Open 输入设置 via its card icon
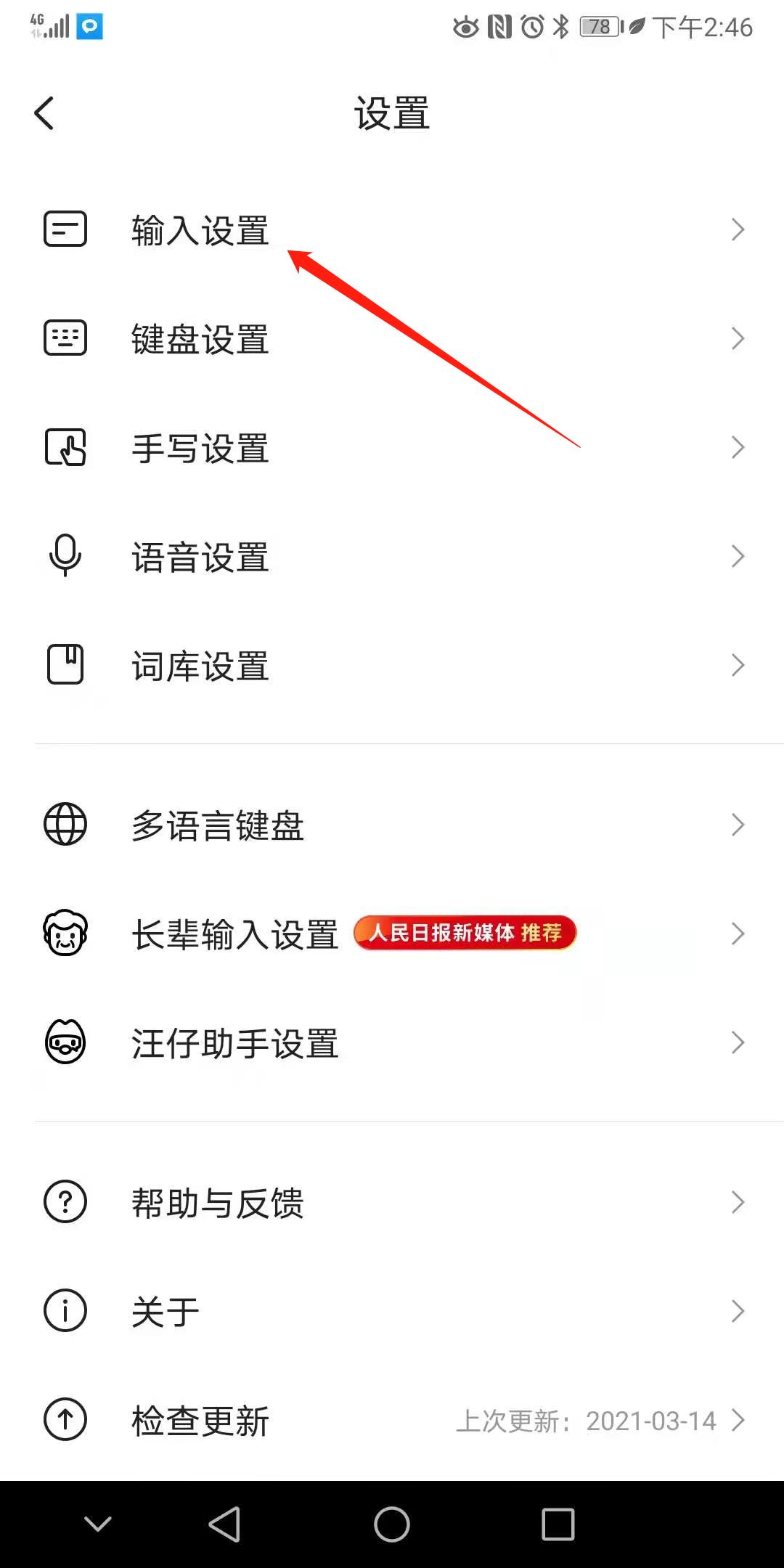The width and height of the screenshot is (784, 1568). pyautogui.click(x=65, y=229)
